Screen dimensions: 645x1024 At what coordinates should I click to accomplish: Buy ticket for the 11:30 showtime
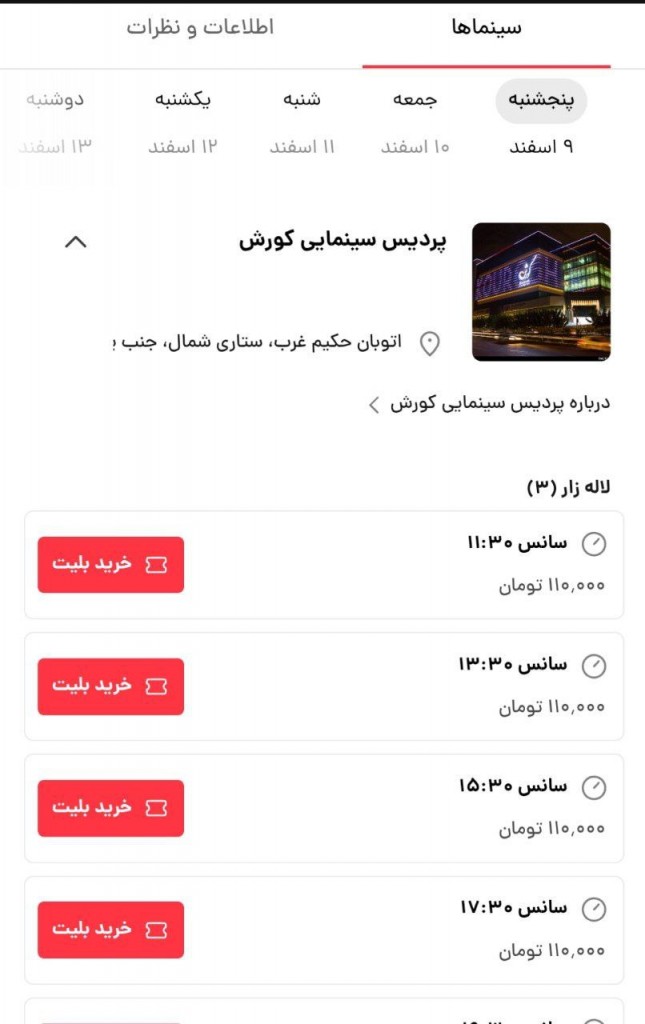coord(111,565)
